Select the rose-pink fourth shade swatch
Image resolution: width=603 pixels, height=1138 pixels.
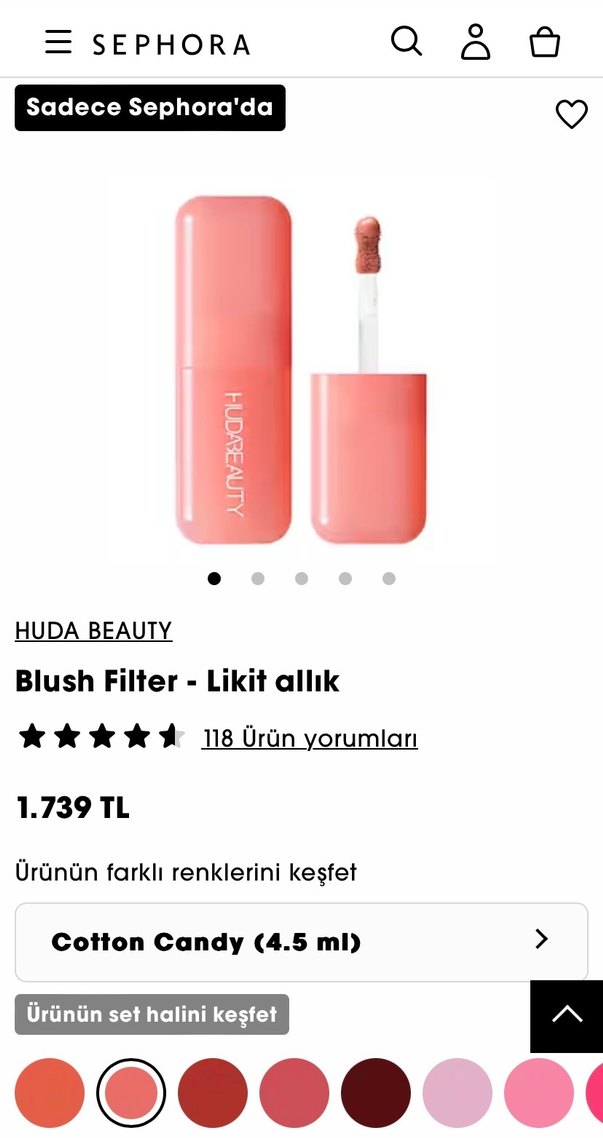294,1093
